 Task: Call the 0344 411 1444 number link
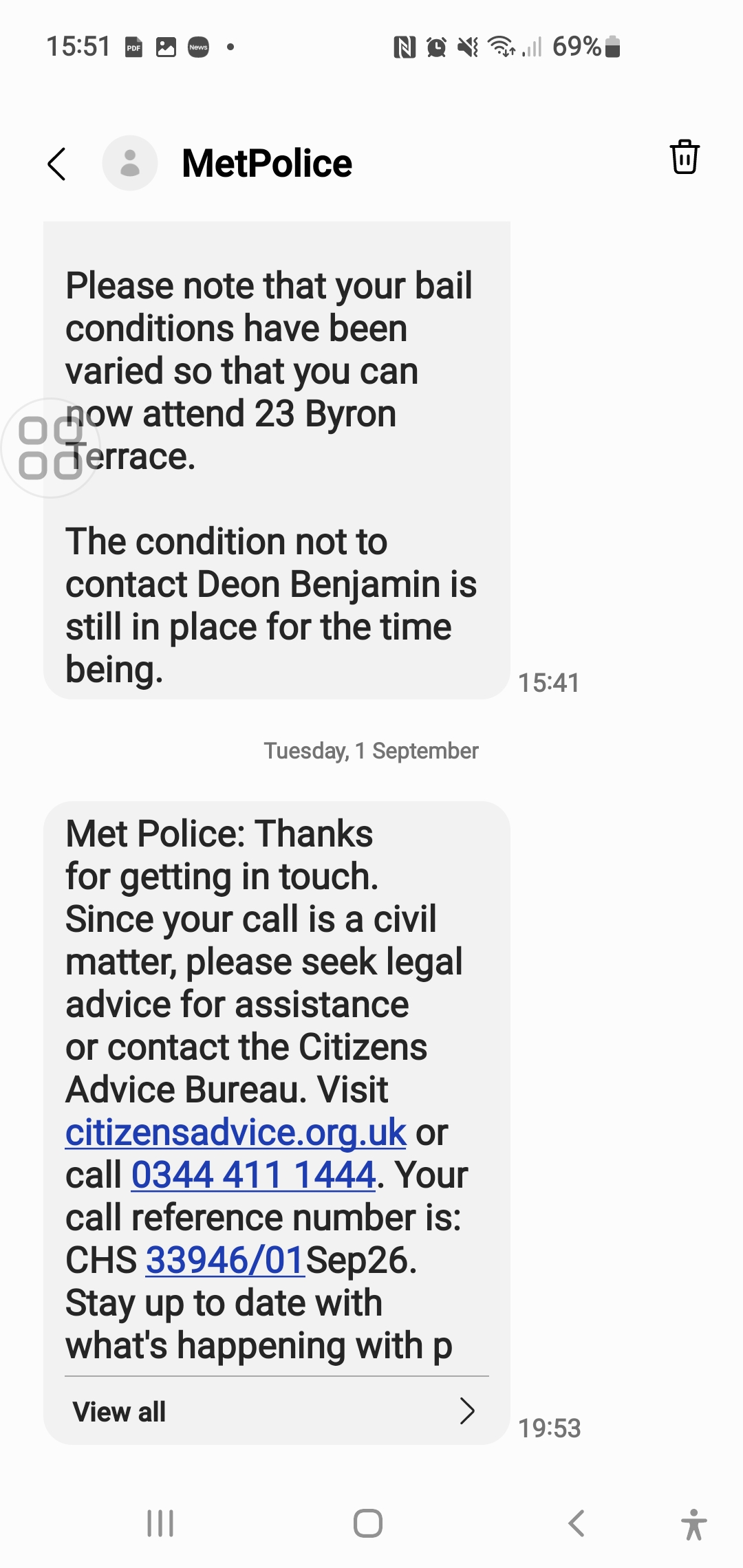pos(254,1175)
